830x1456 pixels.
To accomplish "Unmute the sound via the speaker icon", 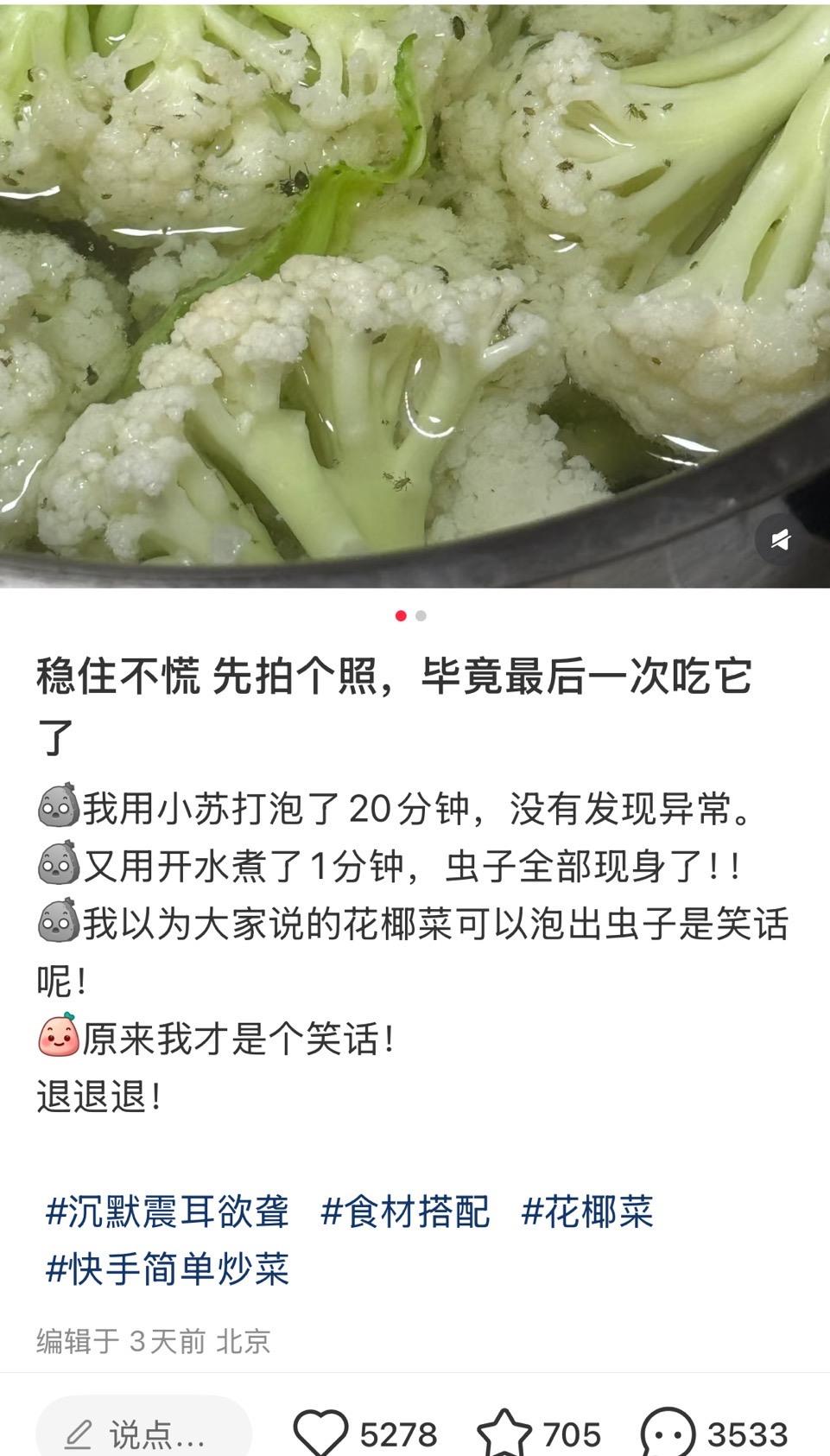I will (779, 540).
